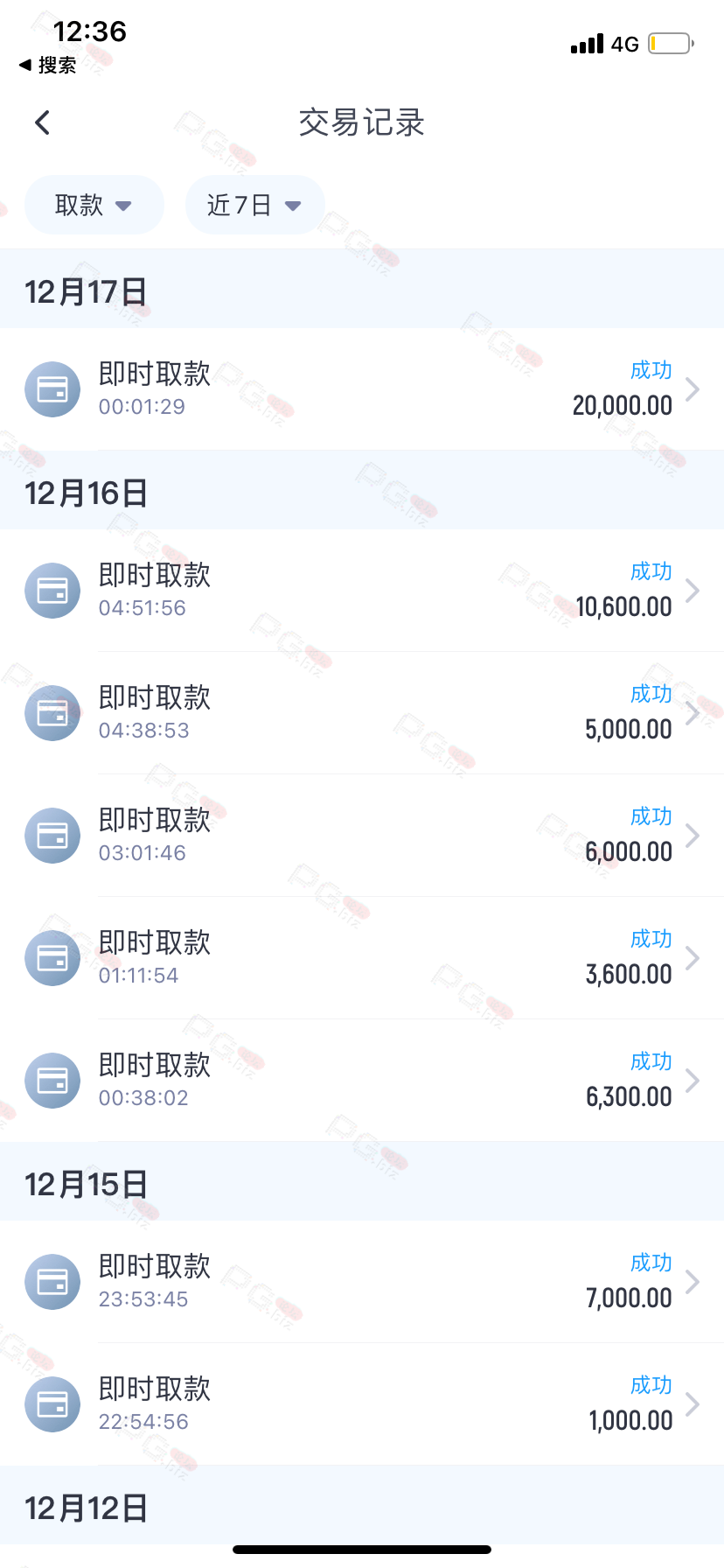Open the 6,300.00 withdrawal at 00:38:02
Image resolution: width=724 pixels, height=1568 pixels.
(362, 1081)
